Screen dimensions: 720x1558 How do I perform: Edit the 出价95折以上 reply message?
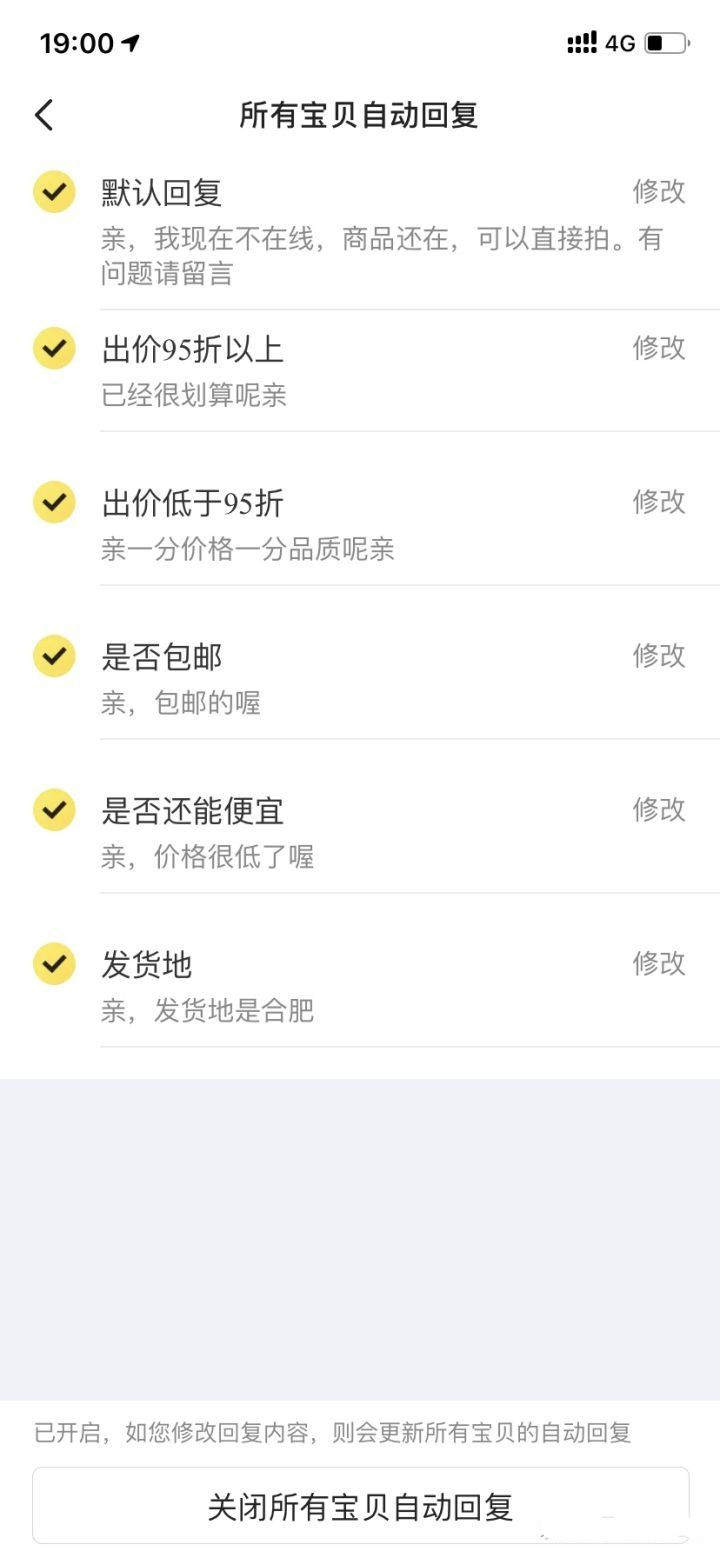(657, 348)
